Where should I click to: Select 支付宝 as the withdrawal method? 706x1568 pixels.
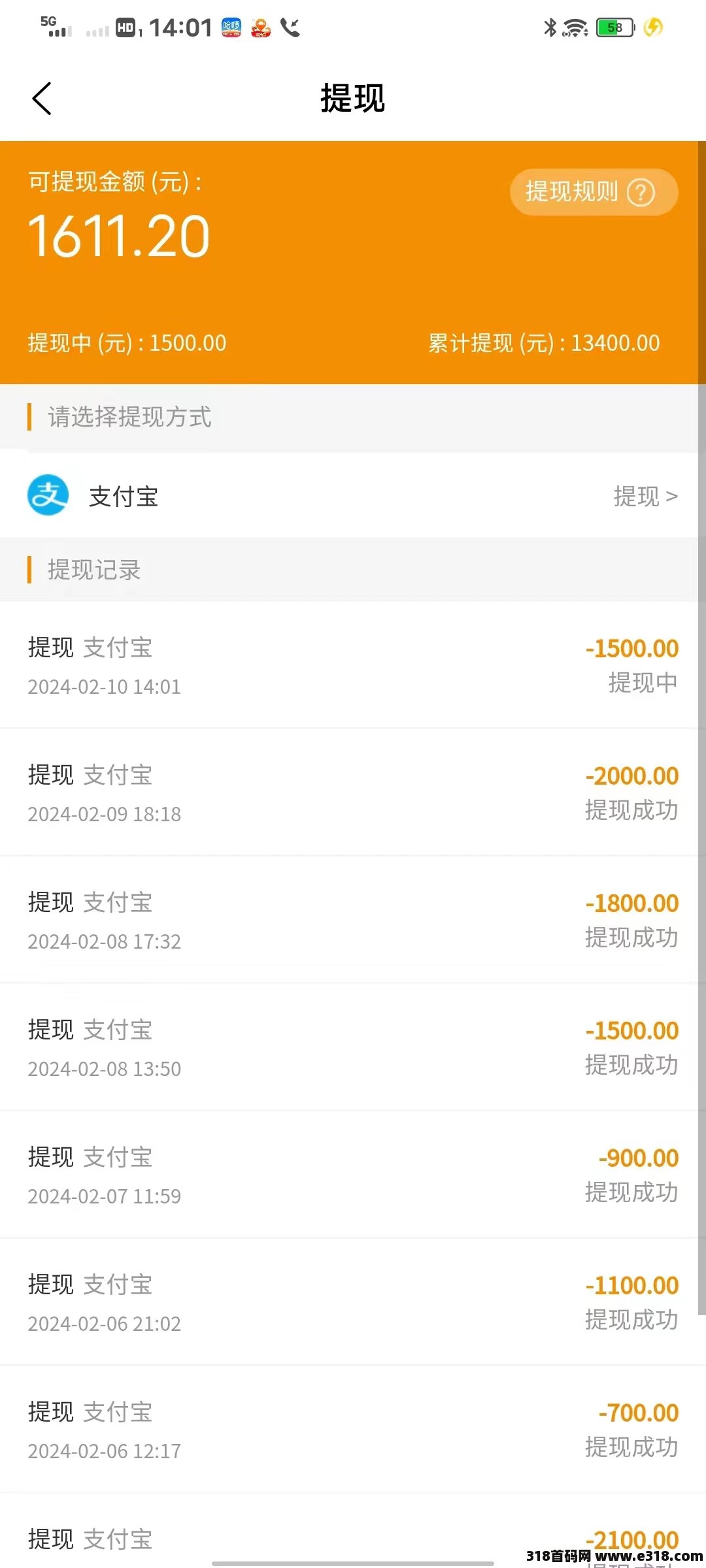[353, 496]
